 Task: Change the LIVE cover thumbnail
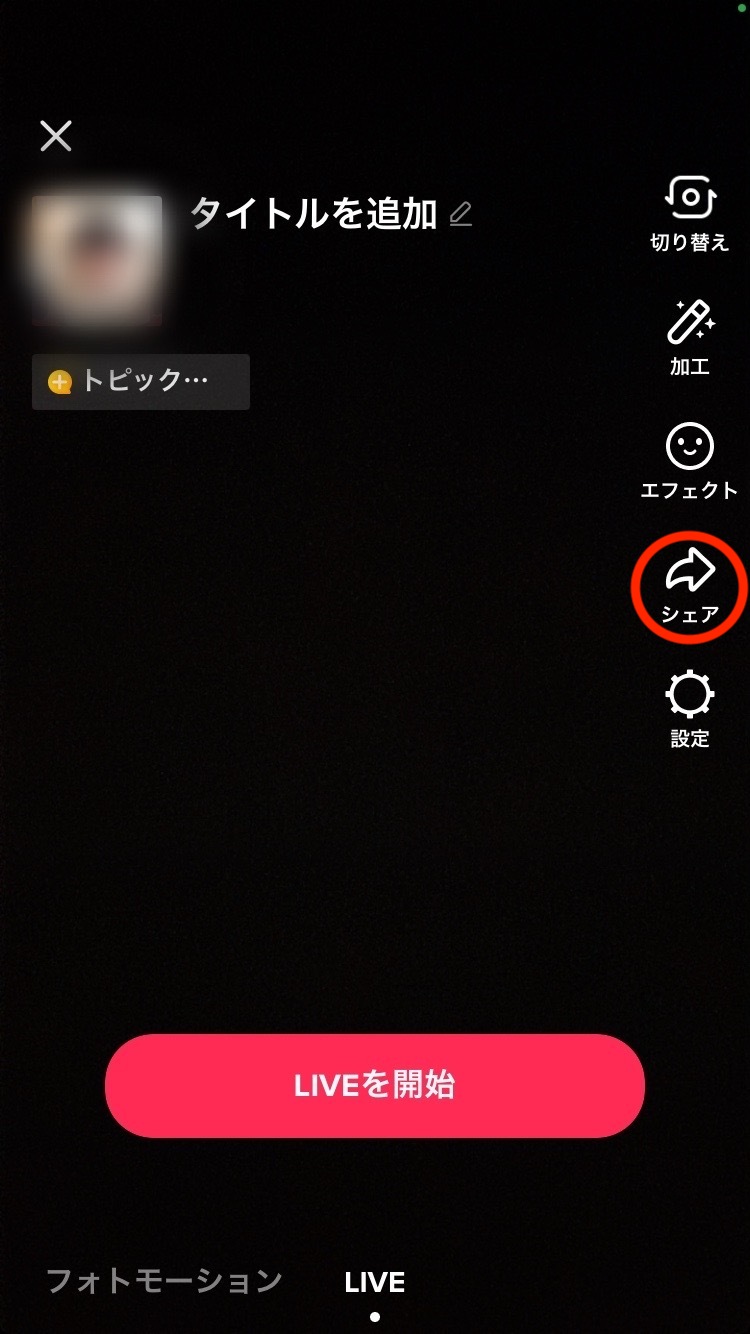pyautogui.click(x=97, y=260)
